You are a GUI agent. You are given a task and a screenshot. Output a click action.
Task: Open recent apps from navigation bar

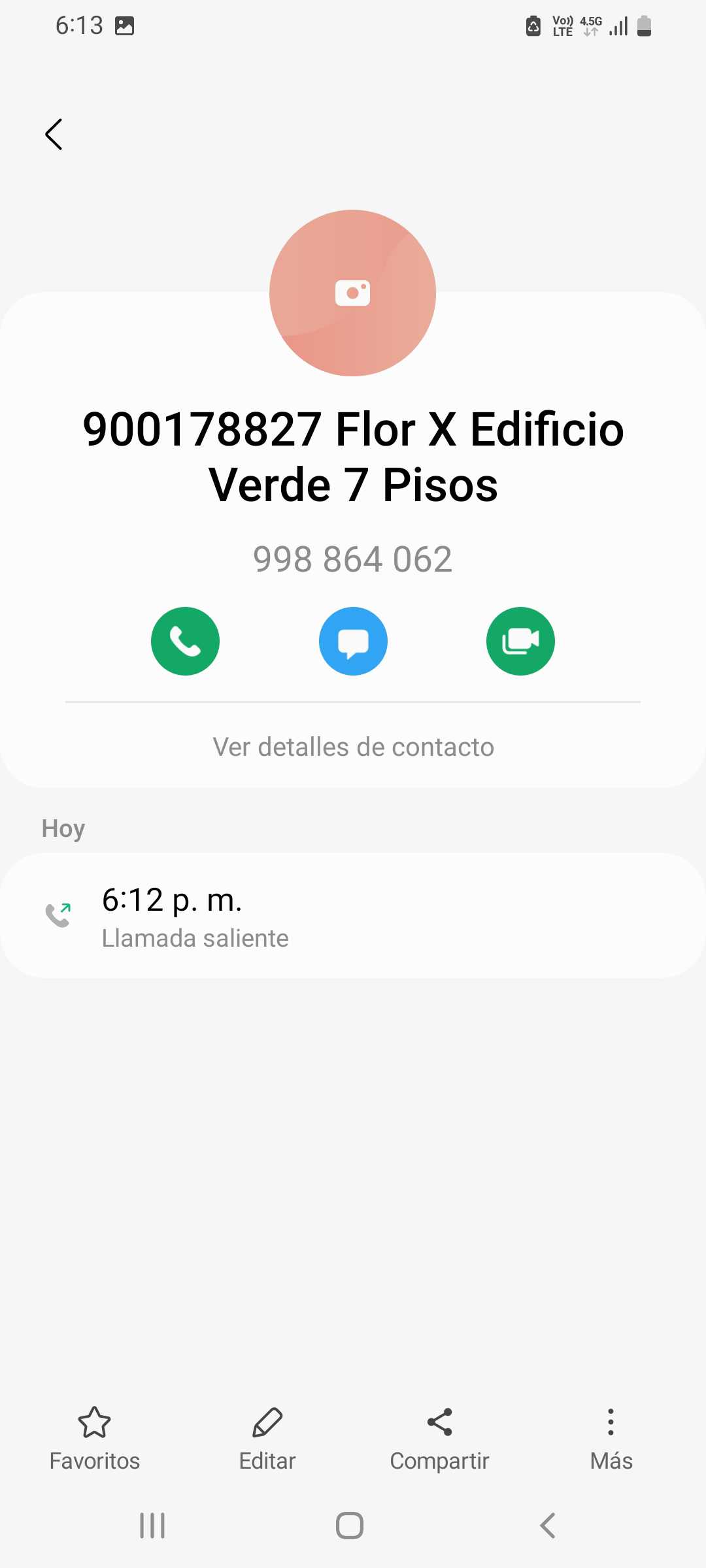[x=152, y=1526]
